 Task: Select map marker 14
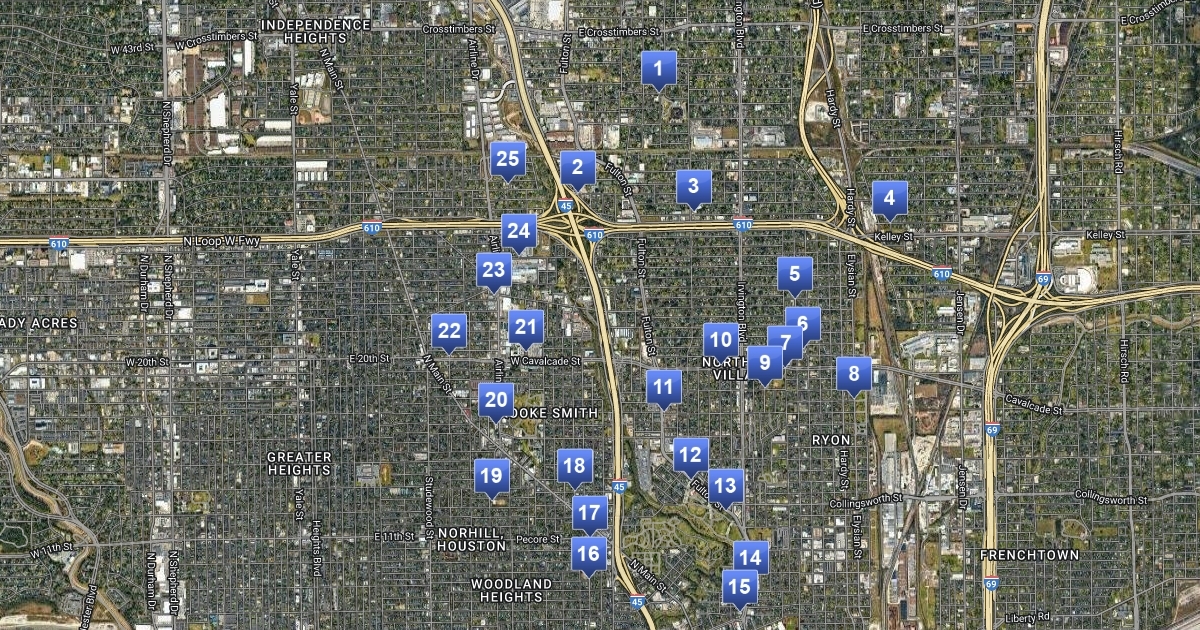(x=750, y=558)
